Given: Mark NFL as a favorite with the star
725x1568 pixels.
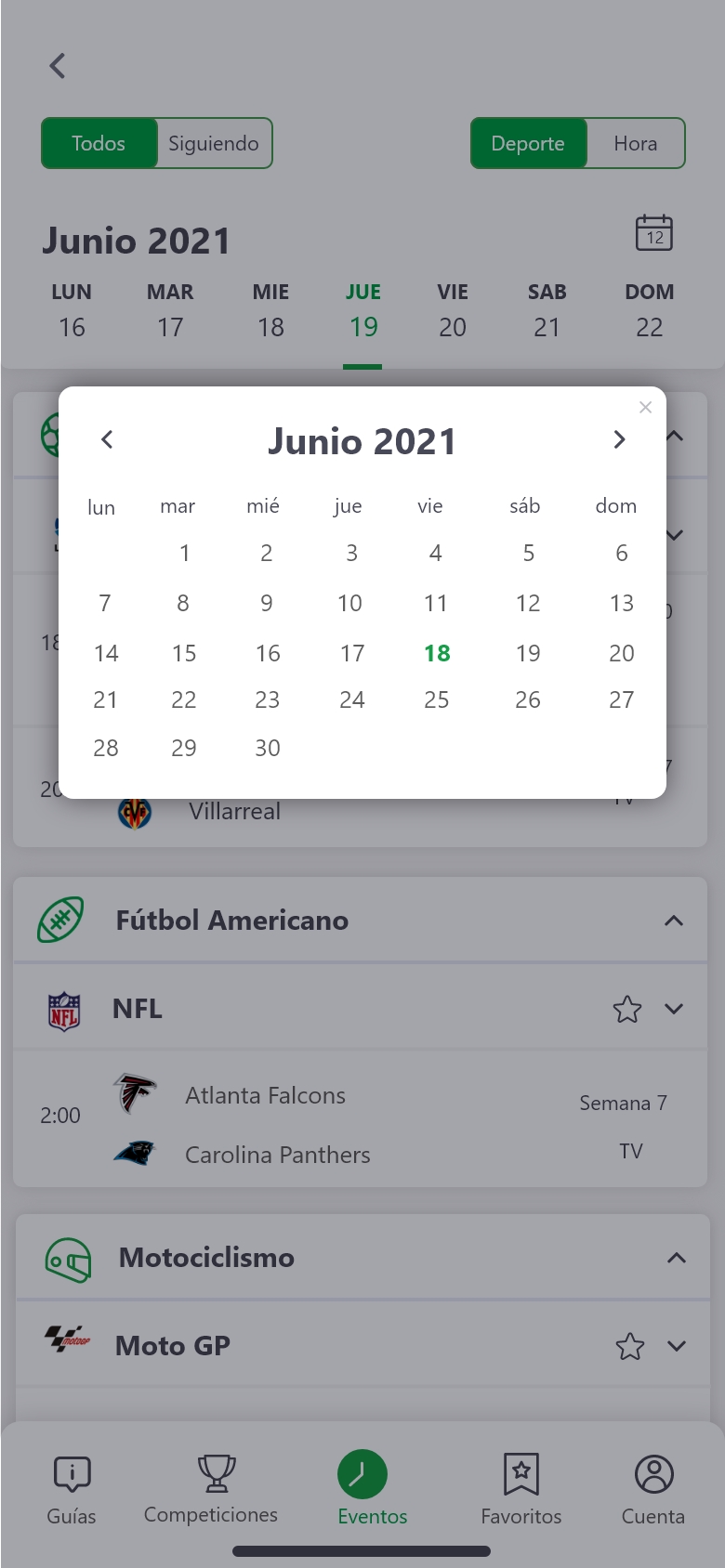Looking at the screenshot, I should coord(627,1008).
